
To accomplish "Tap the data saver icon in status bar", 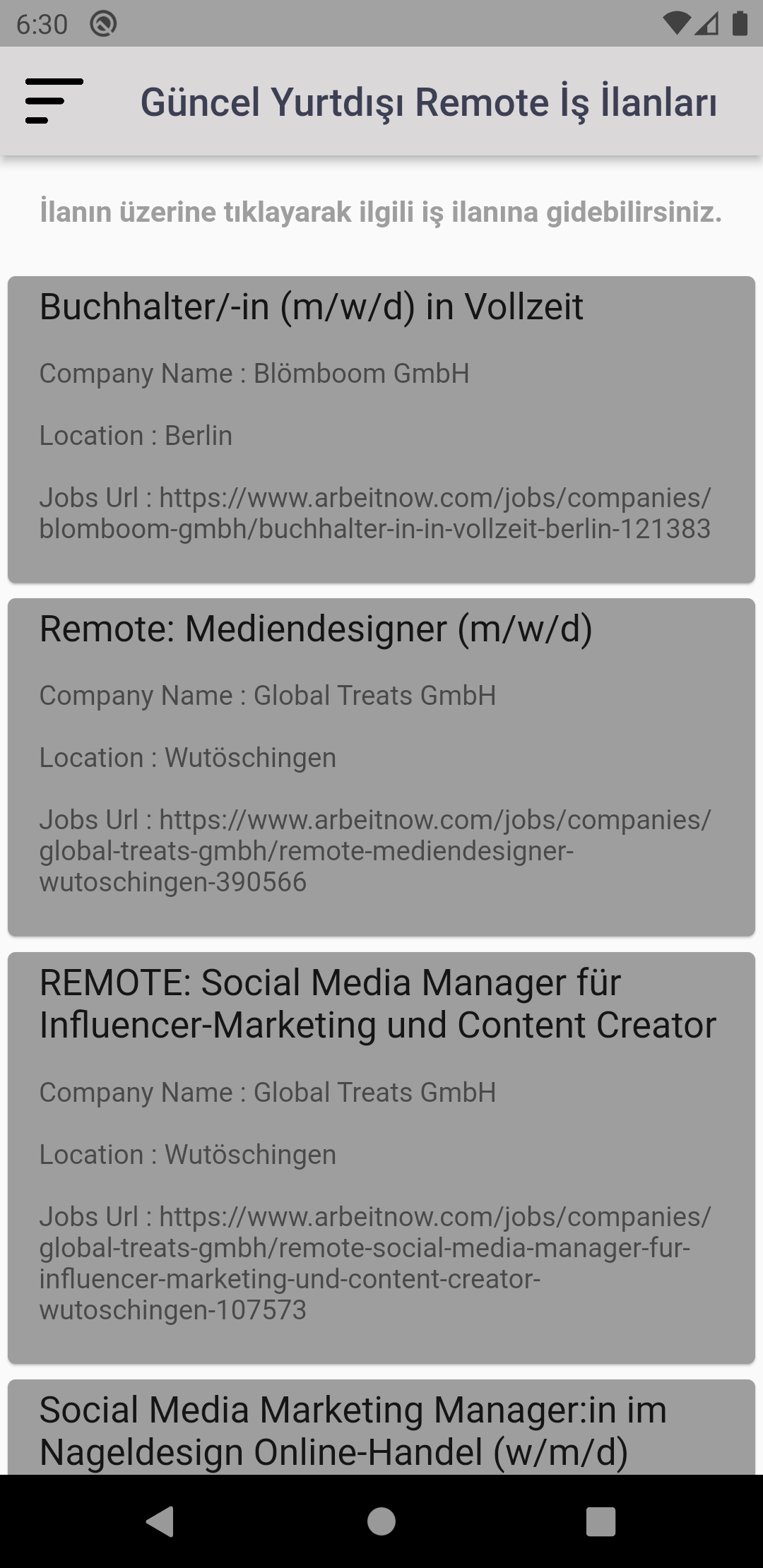I will 103,23.
